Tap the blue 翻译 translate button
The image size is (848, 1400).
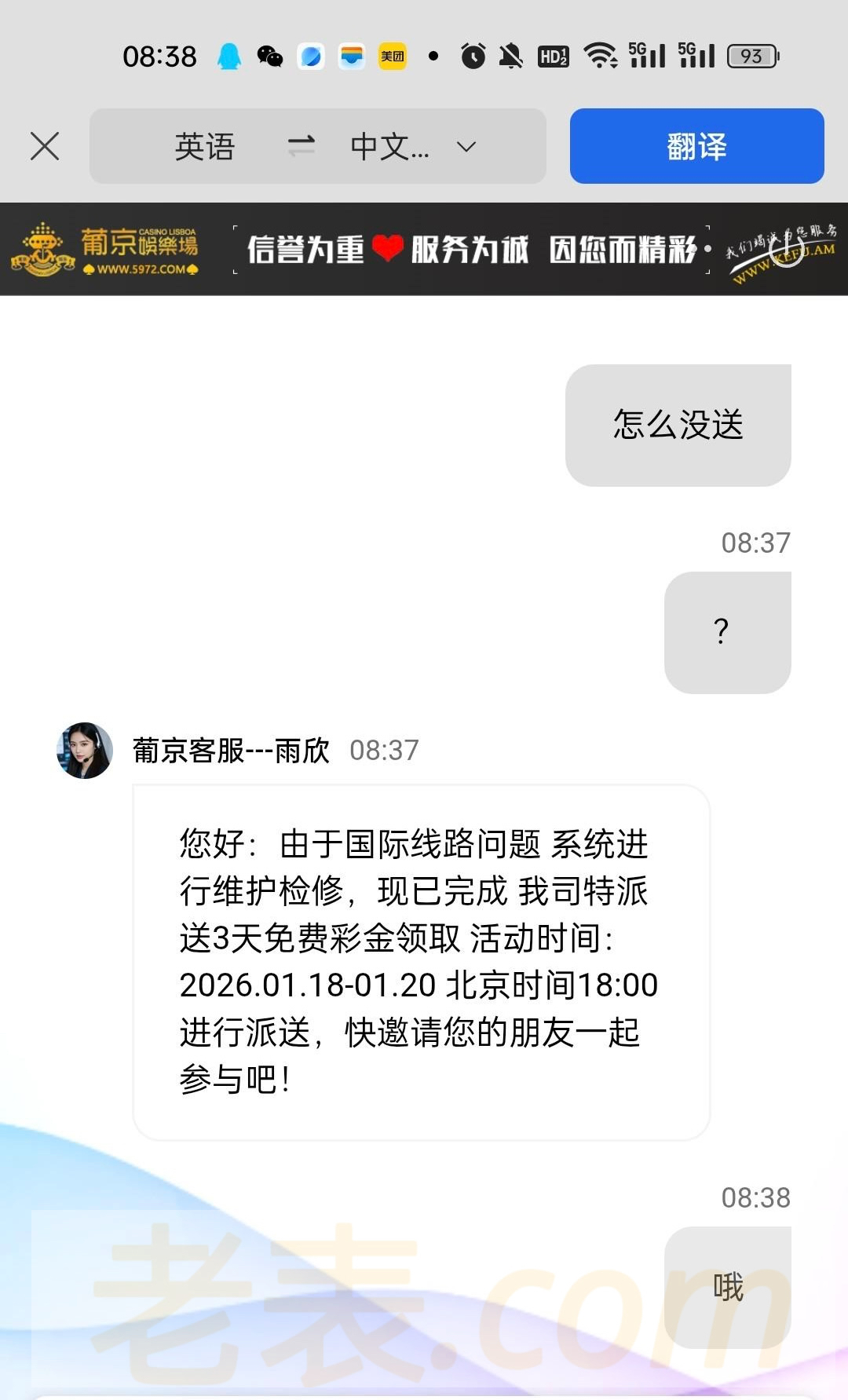[696, 146]
